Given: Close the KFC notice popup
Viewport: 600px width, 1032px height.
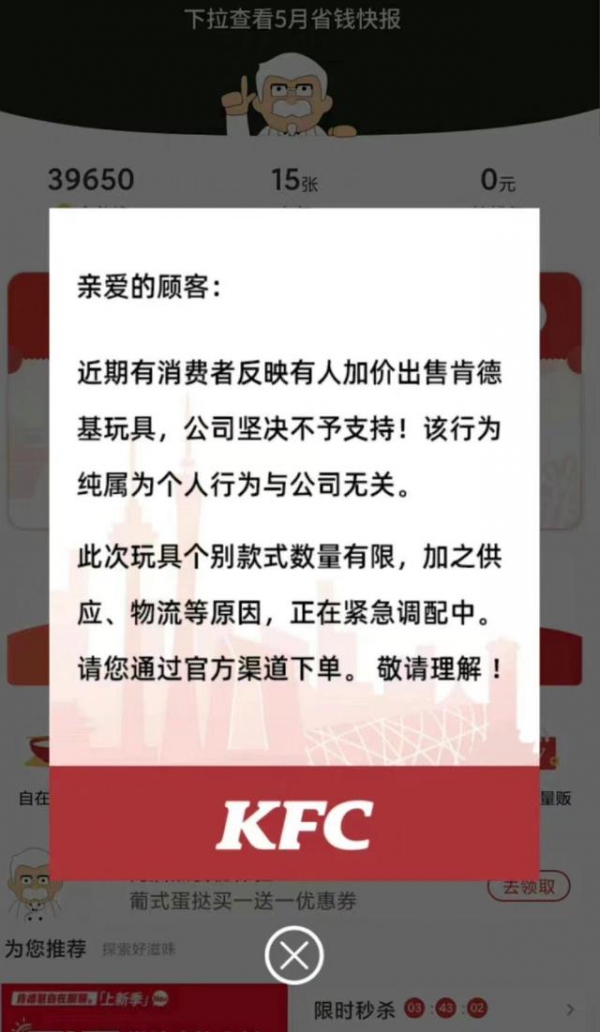Looking at the screenshot, I should point(294,956).
